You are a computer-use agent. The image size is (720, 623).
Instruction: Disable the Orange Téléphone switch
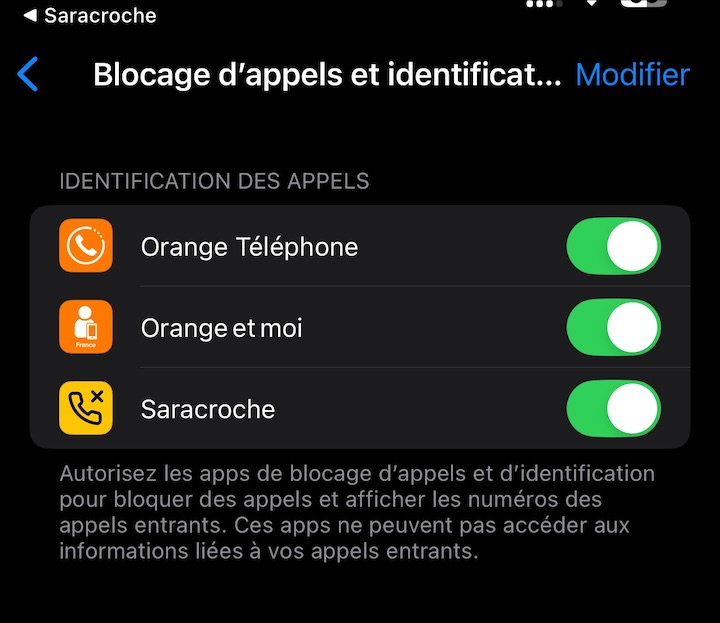(613, 246)
